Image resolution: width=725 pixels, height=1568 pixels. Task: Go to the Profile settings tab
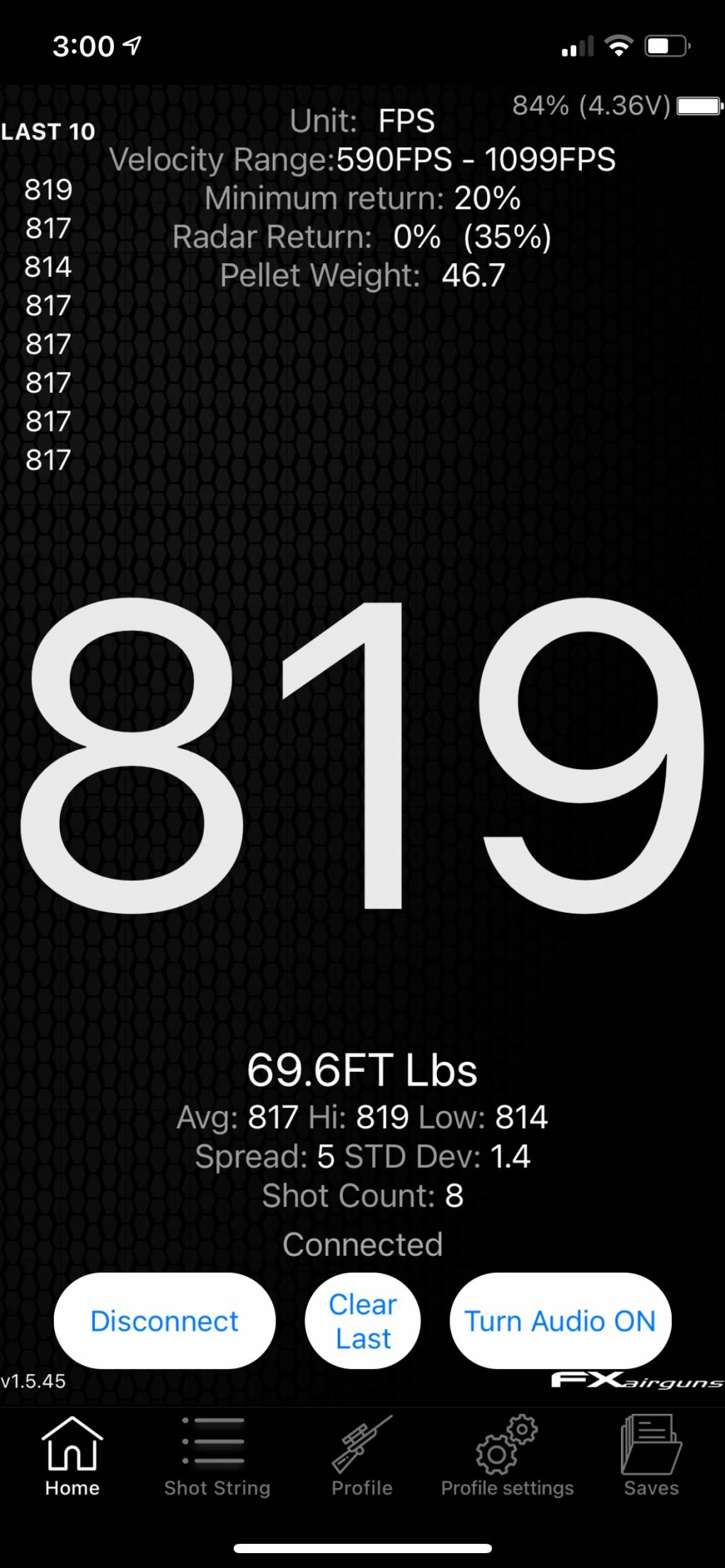pos(507,1456)
